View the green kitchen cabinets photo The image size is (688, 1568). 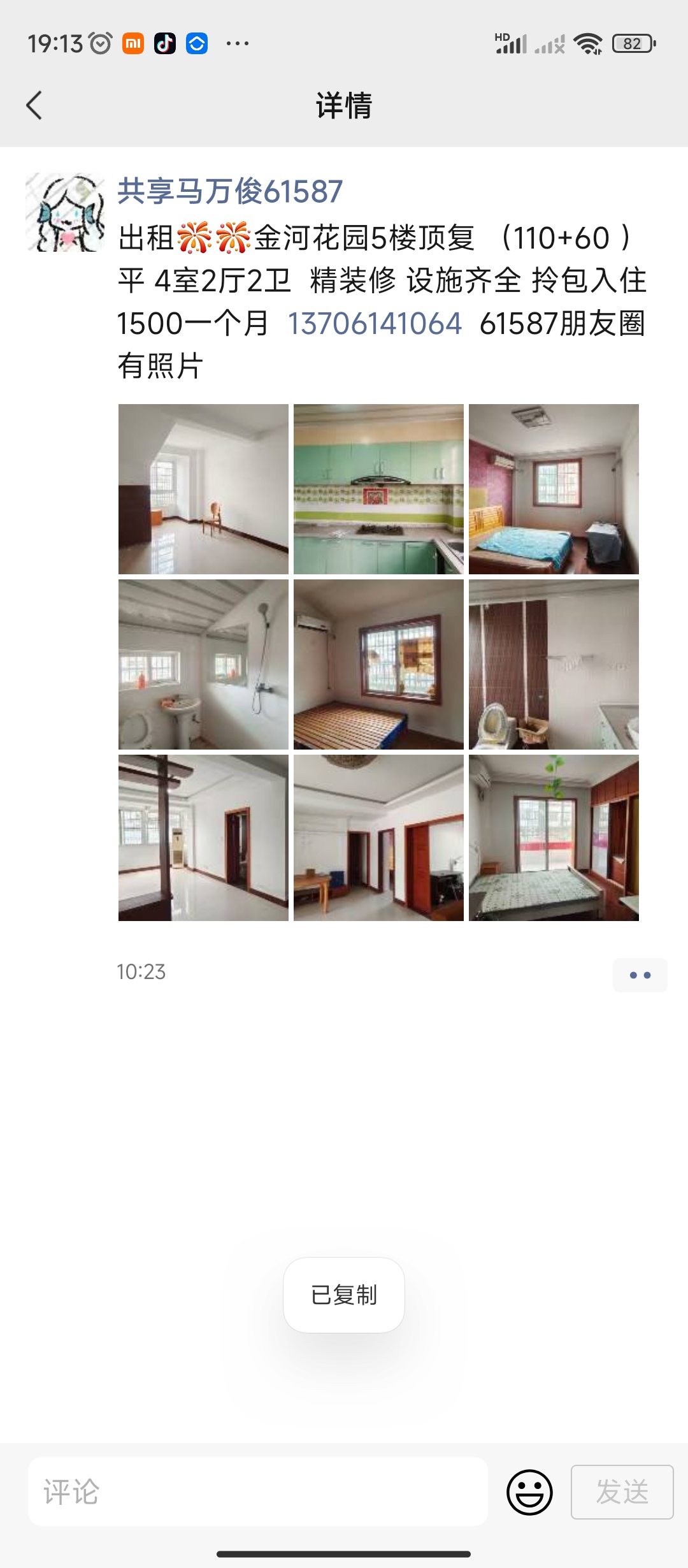(378, 489)
